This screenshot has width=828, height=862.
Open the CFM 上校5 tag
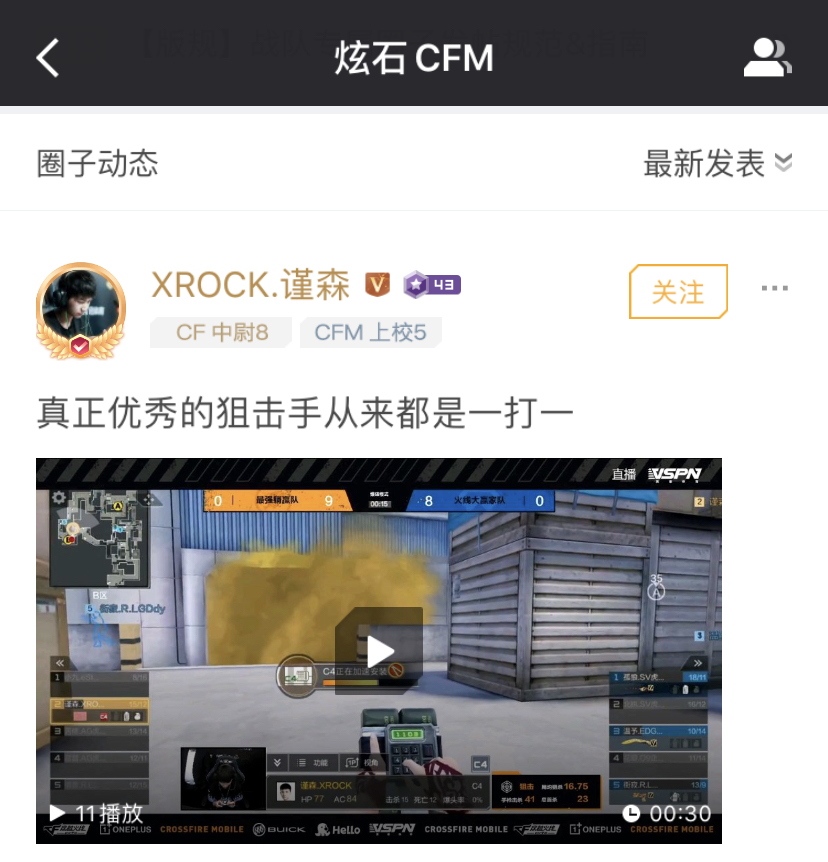click(370, 333)
